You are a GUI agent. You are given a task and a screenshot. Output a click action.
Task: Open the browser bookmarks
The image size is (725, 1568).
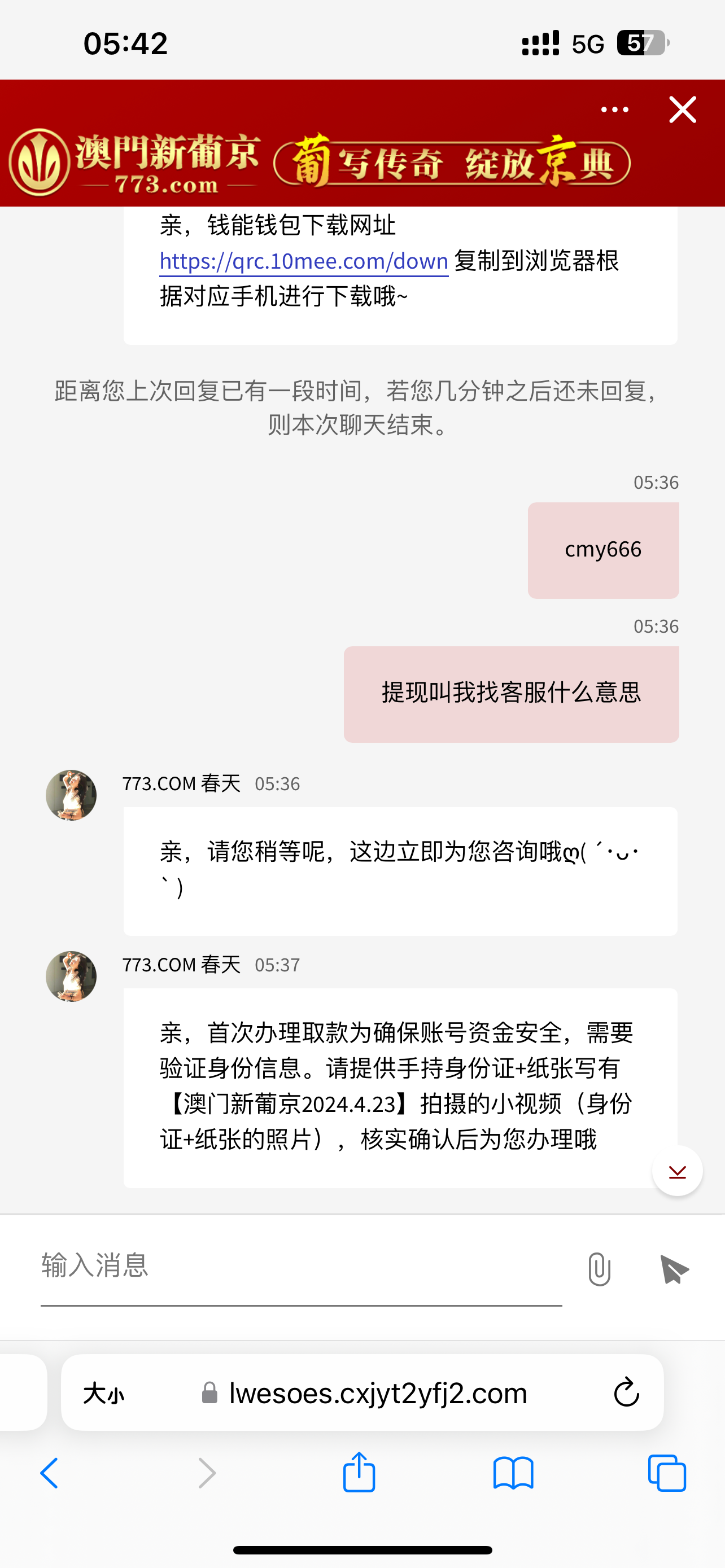coord(513,1473)
